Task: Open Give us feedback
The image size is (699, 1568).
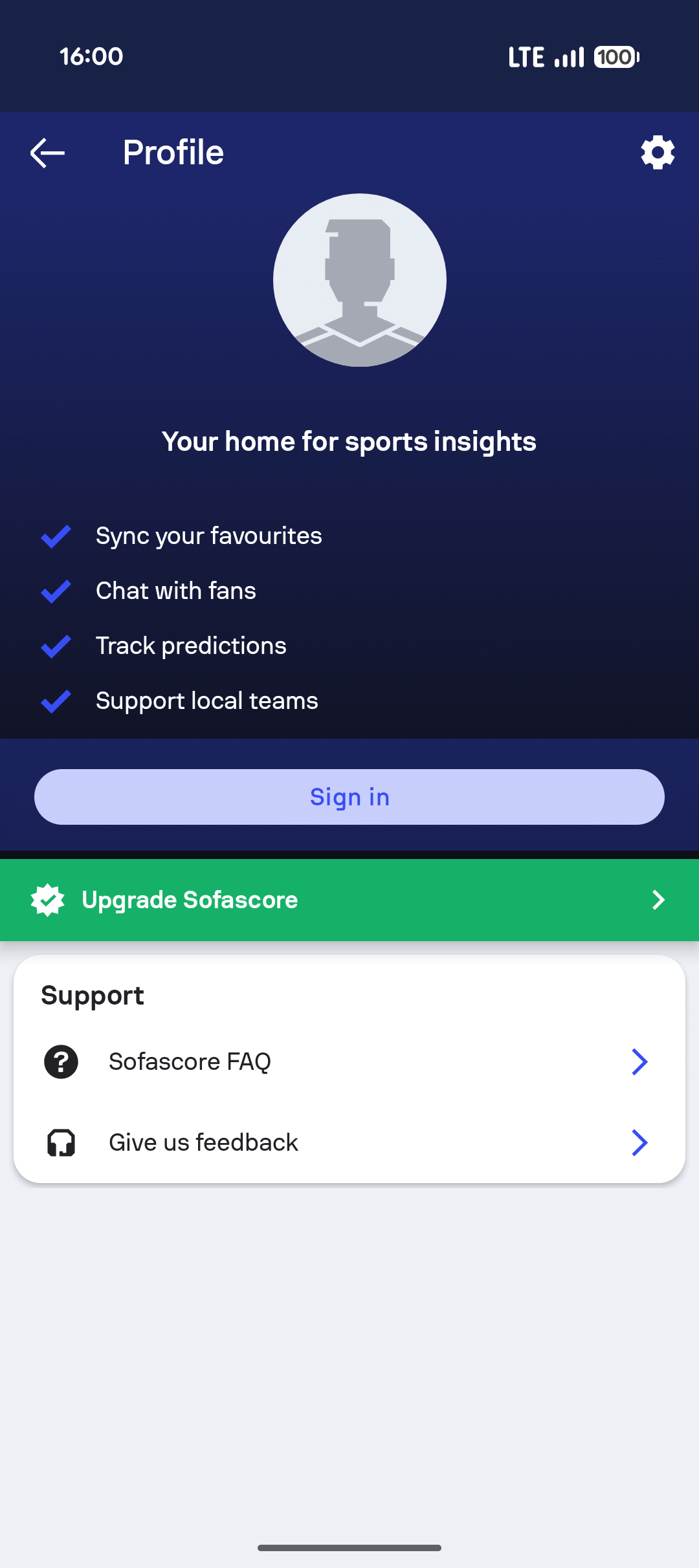Action: [x=349, y=1142]
